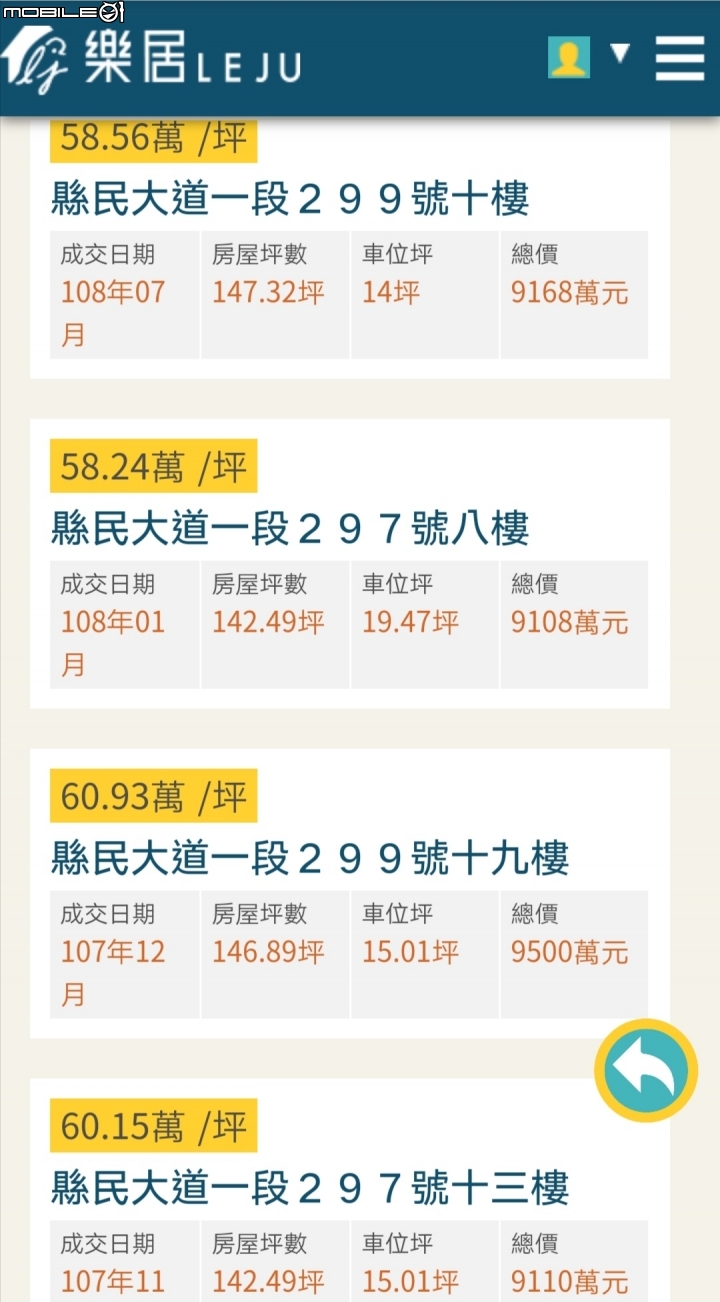Open listing 縣民大道一段299號十九樓
This screenshot has height=1302, width=720.
click(x=310, y=859)
